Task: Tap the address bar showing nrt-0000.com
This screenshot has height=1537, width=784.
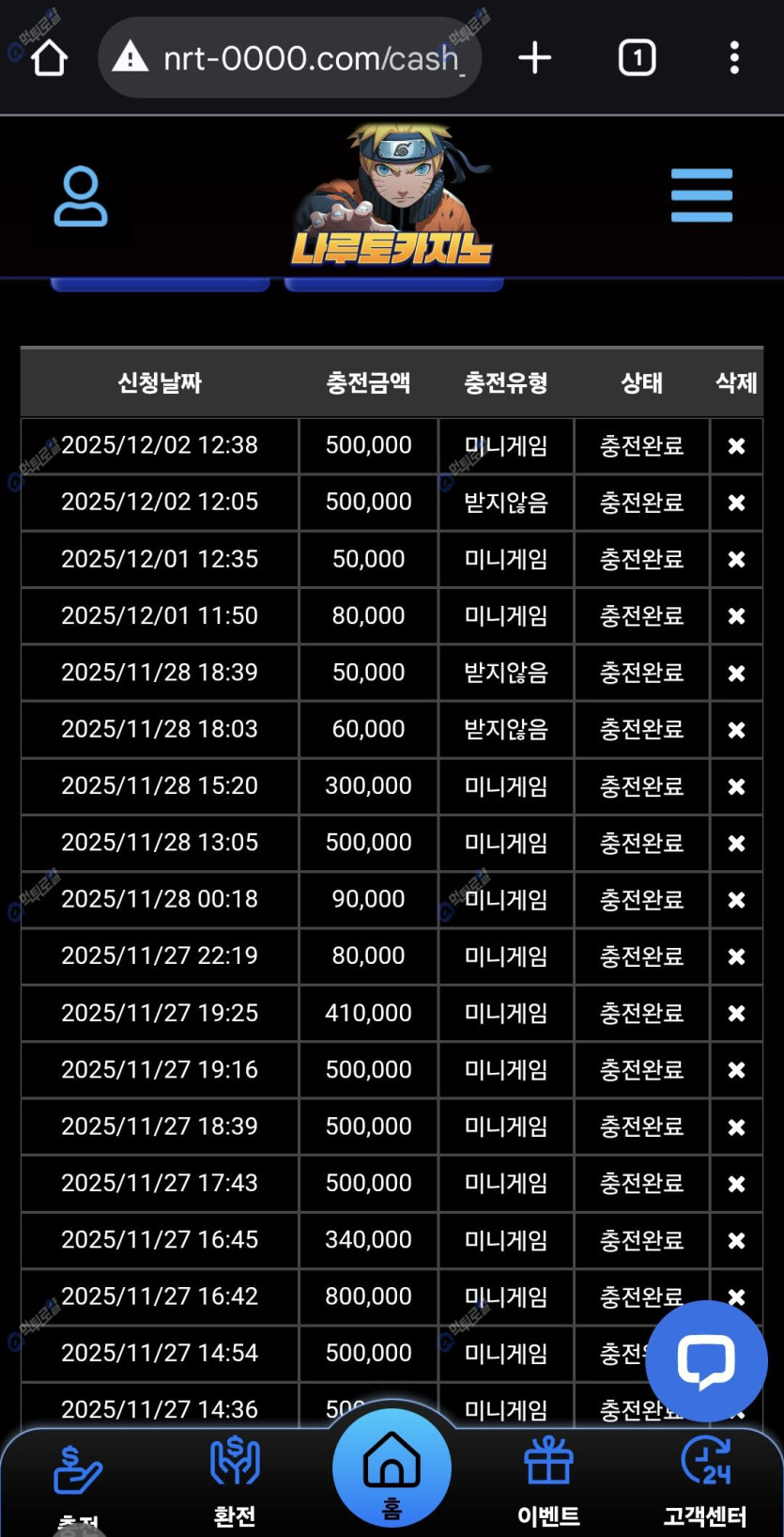Action: tap(291, 58)
